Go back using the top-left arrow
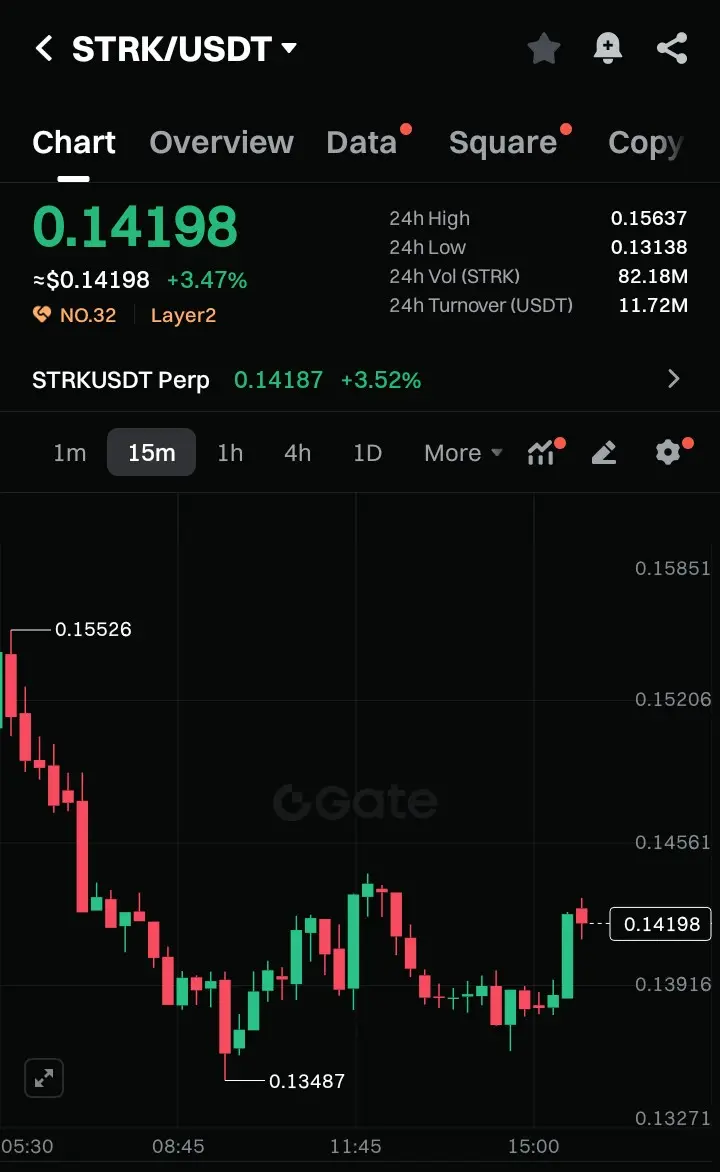 pos(44,49)
